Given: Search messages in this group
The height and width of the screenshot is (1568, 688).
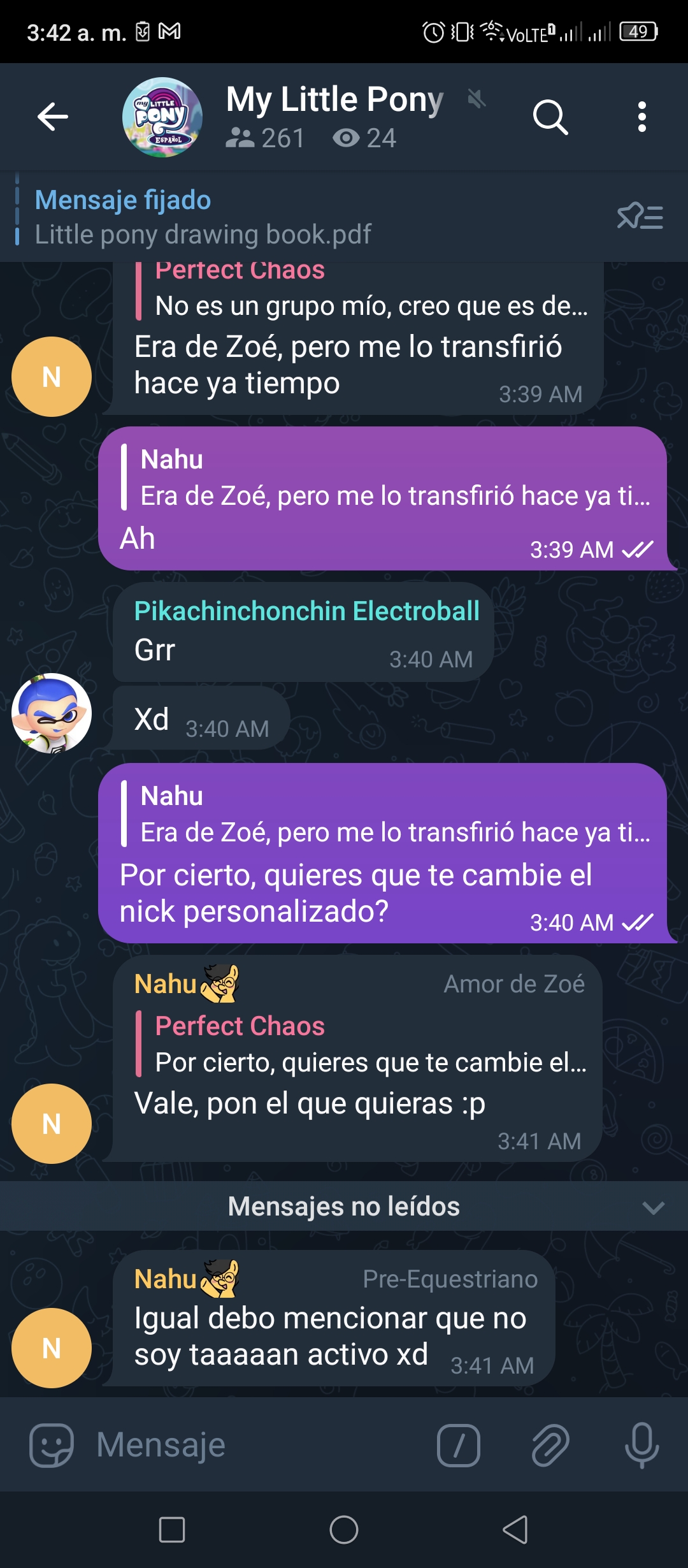Looking at the screenshot, I should [x=550, y=117].
